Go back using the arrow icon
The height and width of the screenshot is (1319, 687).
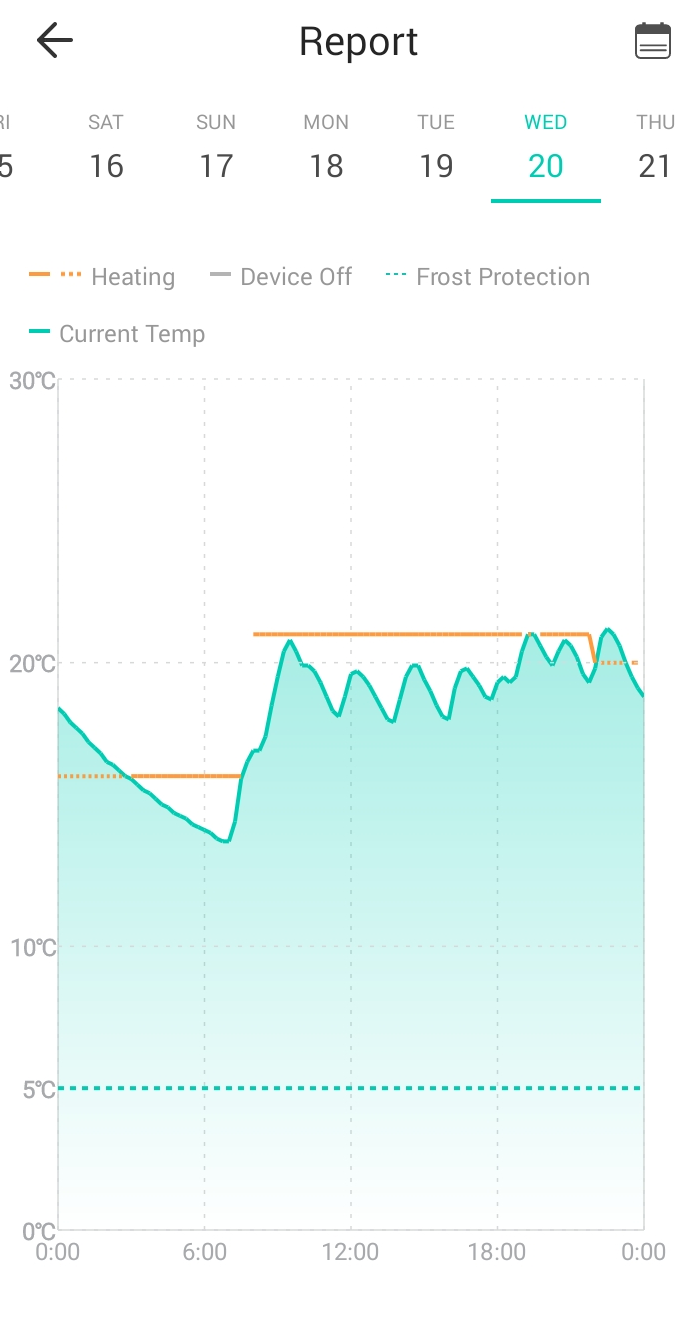tap(54, 41)
